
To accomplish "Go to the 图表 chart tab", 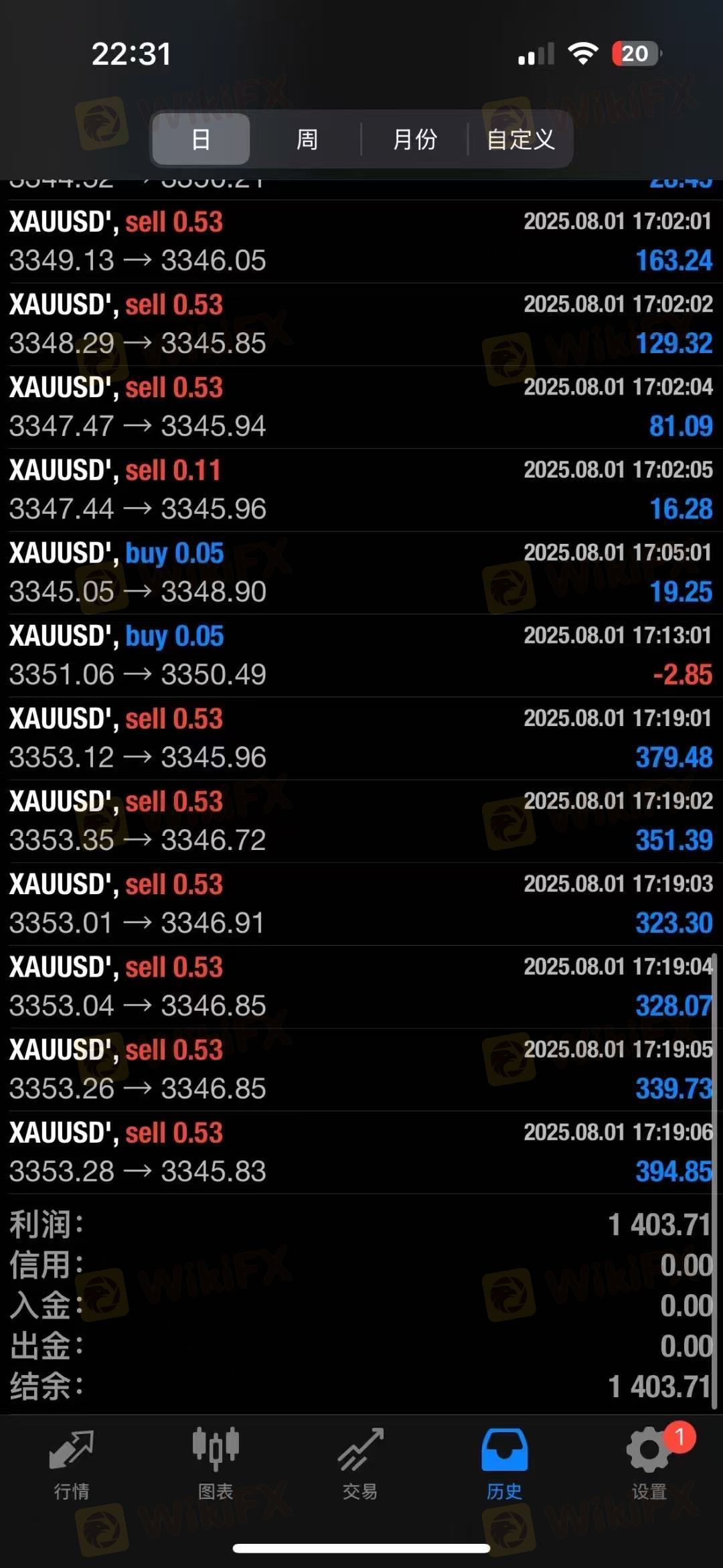I will (216, 1464).
